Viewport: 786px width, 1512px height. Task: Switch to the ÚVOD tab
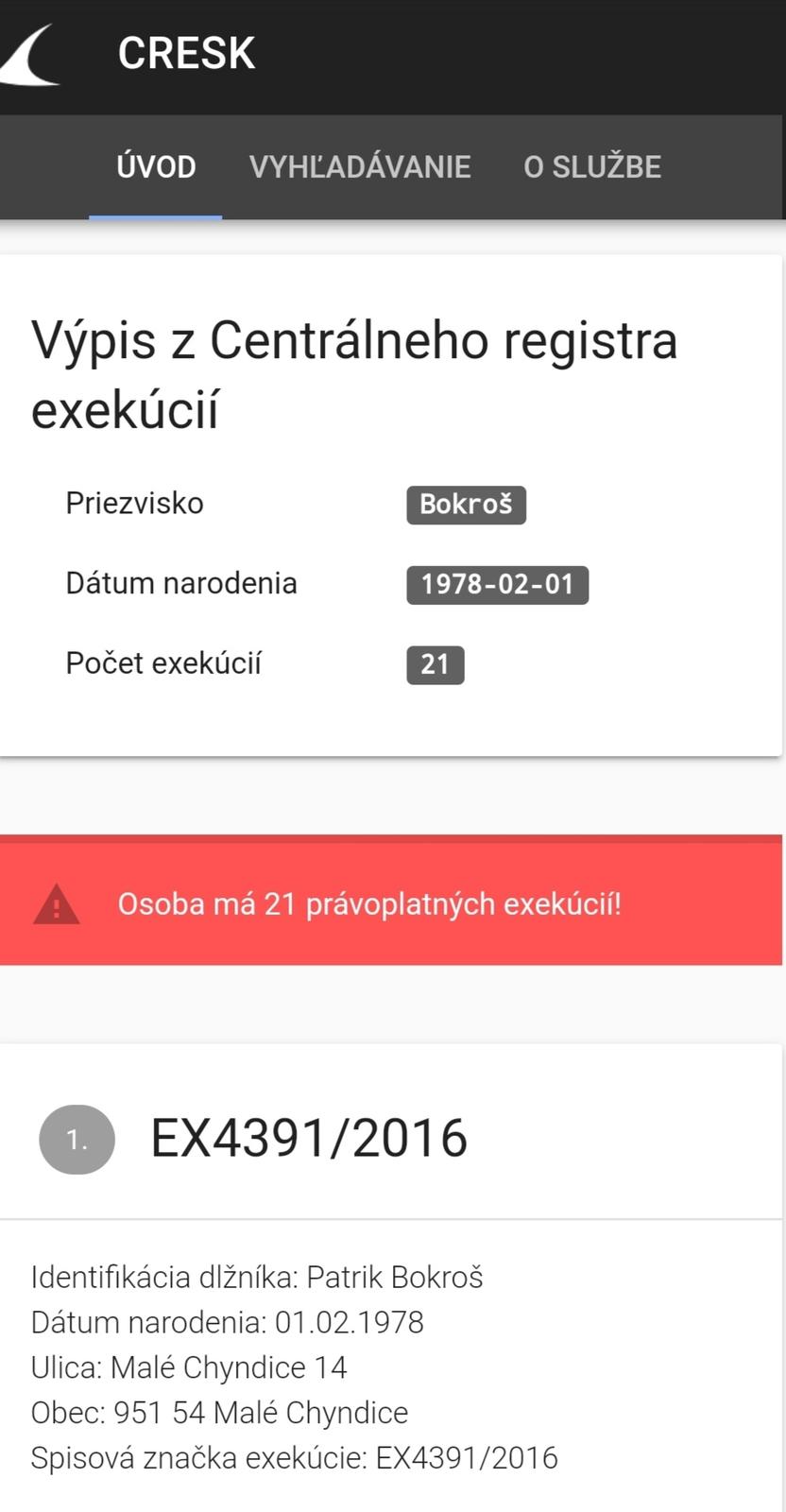(x=156, y=167)
